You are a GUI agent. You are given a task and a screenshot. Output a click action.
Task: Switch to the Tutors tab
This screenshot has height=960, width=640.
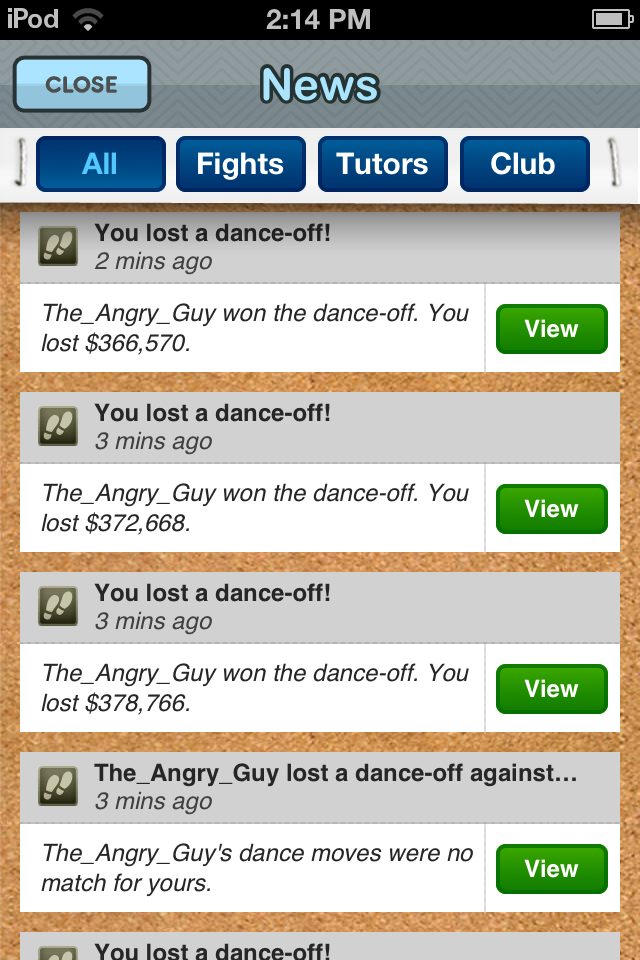[382, 164]
